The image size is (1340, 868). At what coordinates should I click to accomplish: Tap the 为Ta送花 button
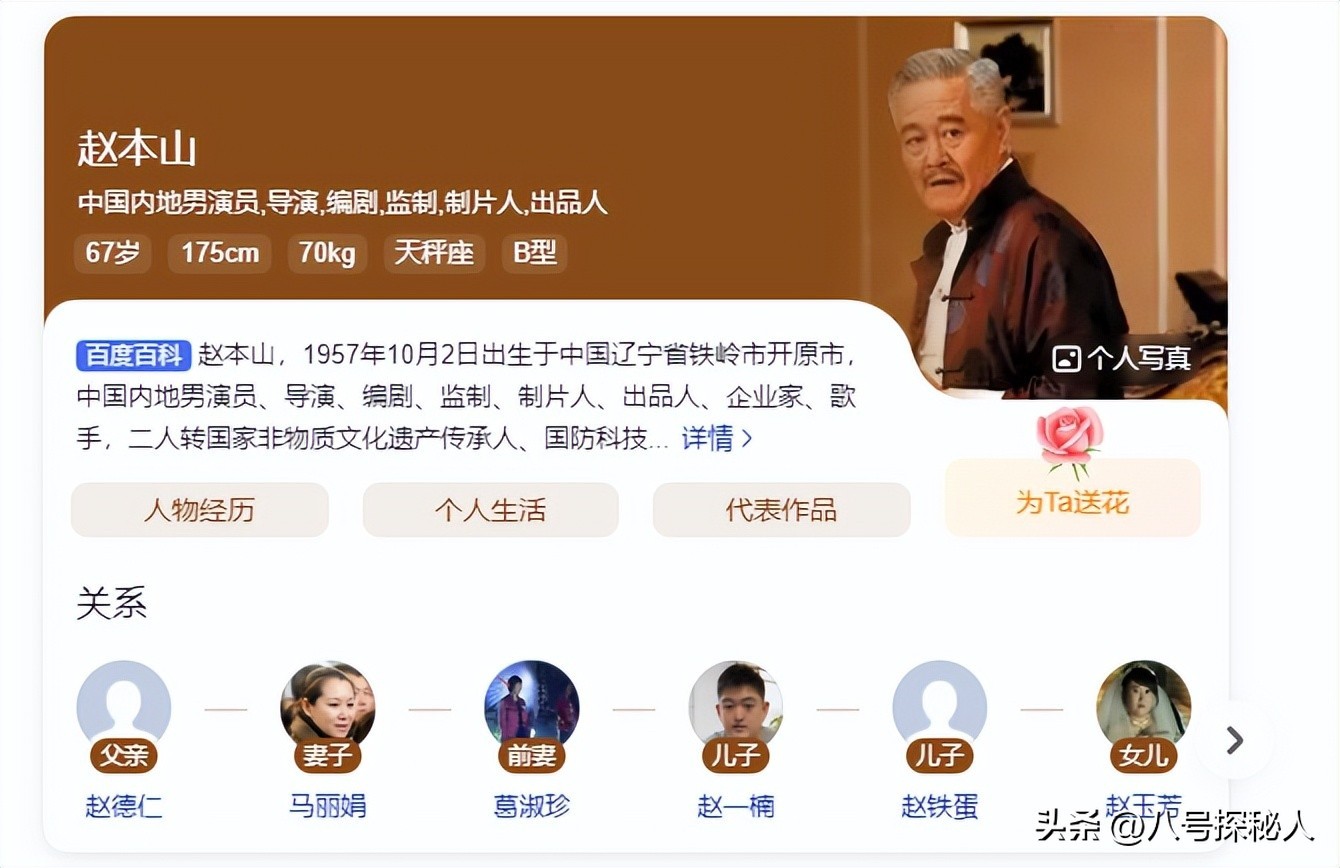click(1072, 500)
